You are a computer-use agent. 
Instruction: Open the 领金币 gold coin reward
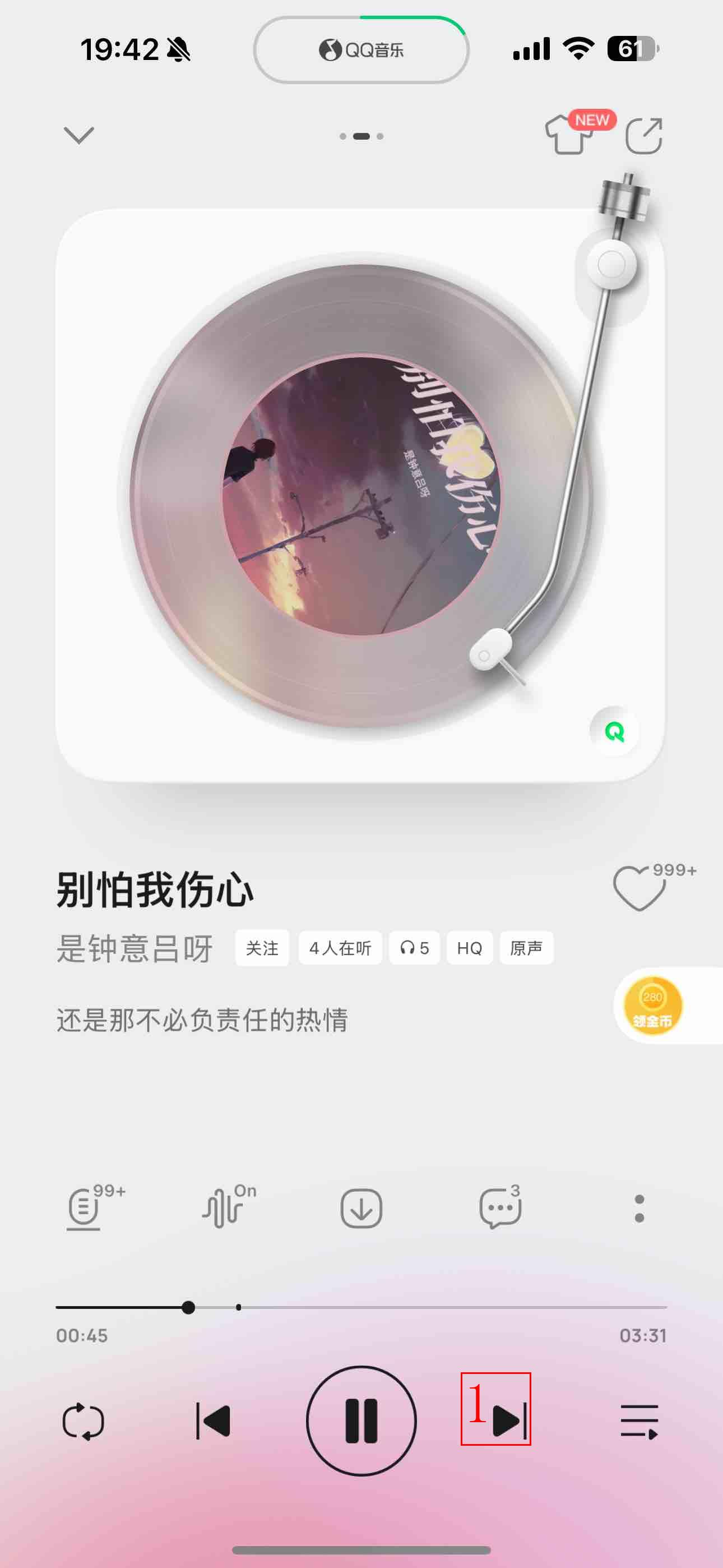(x=653, y=1006)
